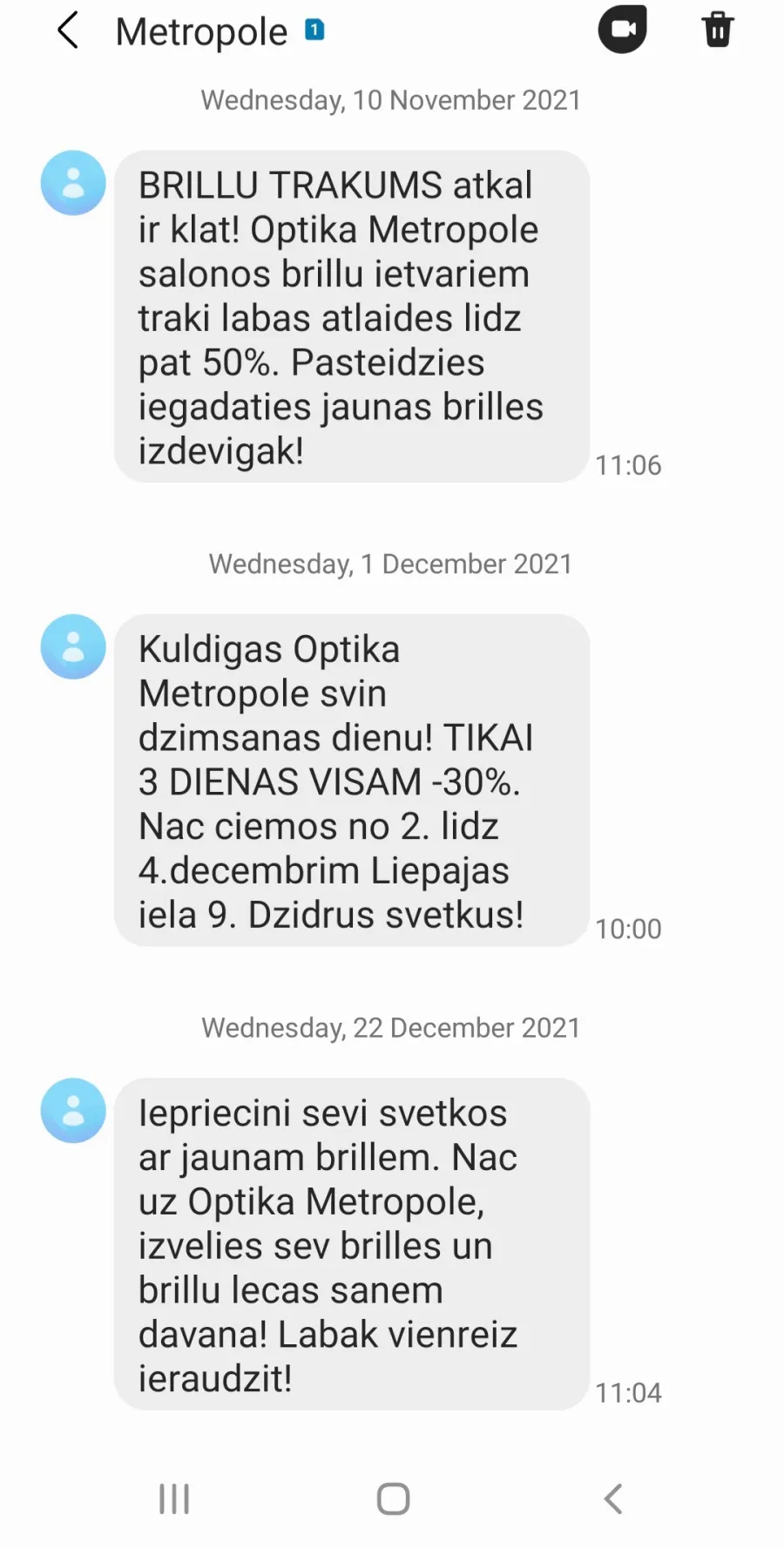Image resolution: width=784 pixels, height=1549 pixels.
Task: Open the contact avatar beside the Kuldigas Optika message
Action: pyautogui.click(x=73, y=646)
